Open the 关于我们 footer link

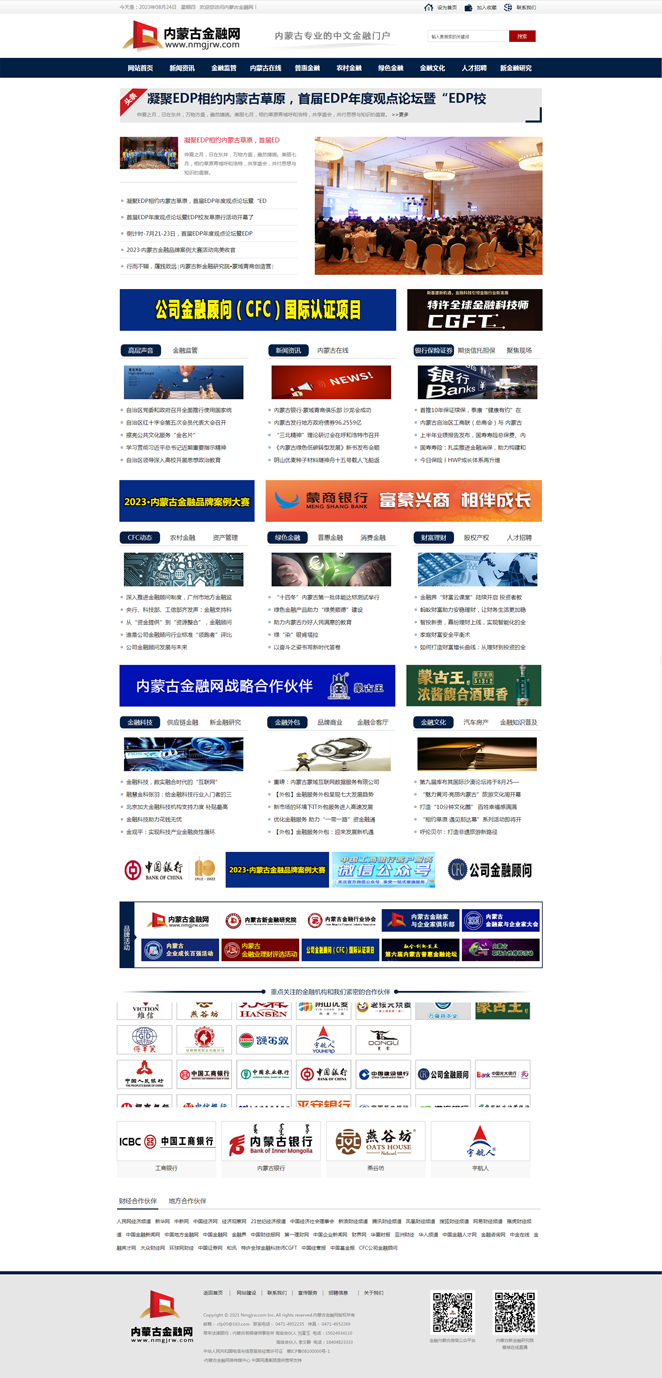pyautogui.click(x=372, y=1292)
